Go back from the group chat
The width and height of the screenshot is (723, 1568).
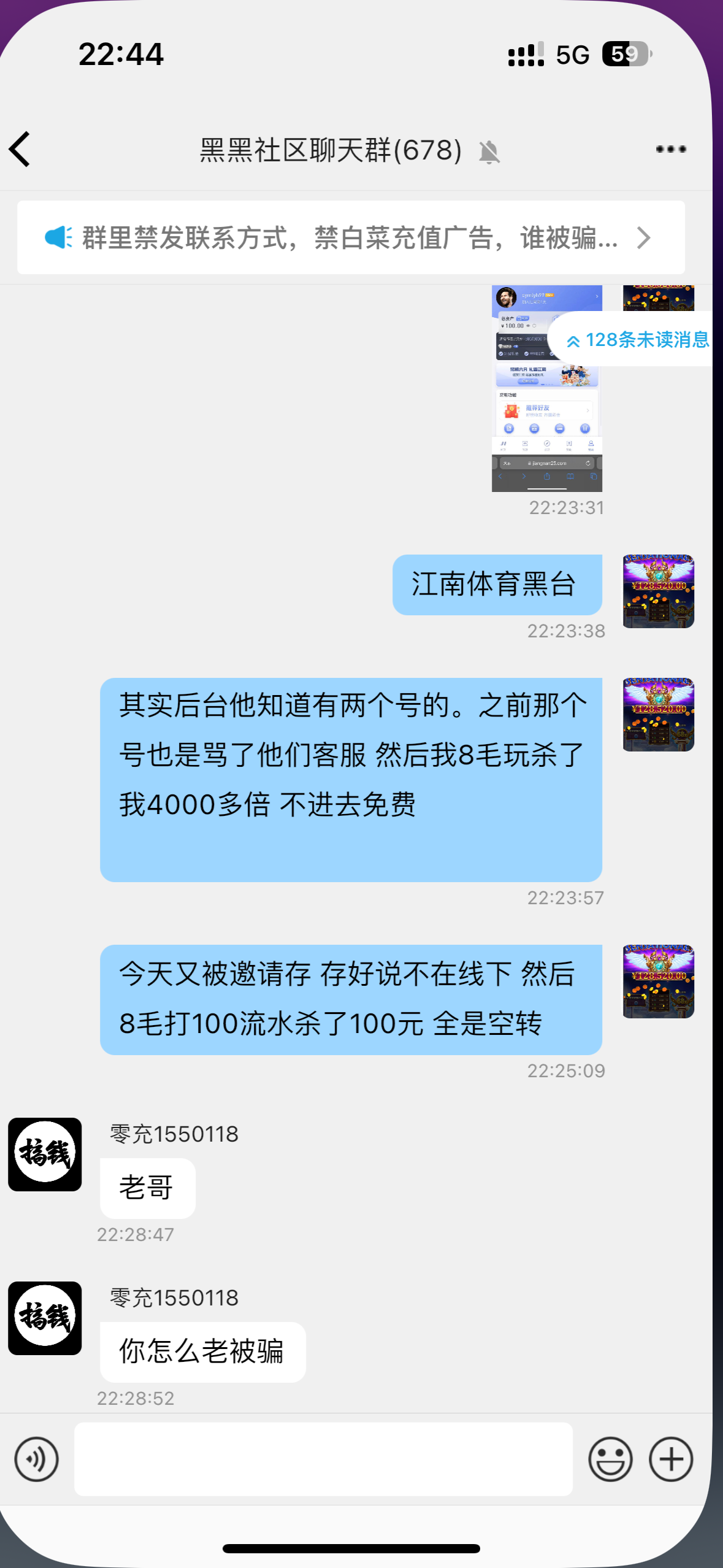pos(20,149)
